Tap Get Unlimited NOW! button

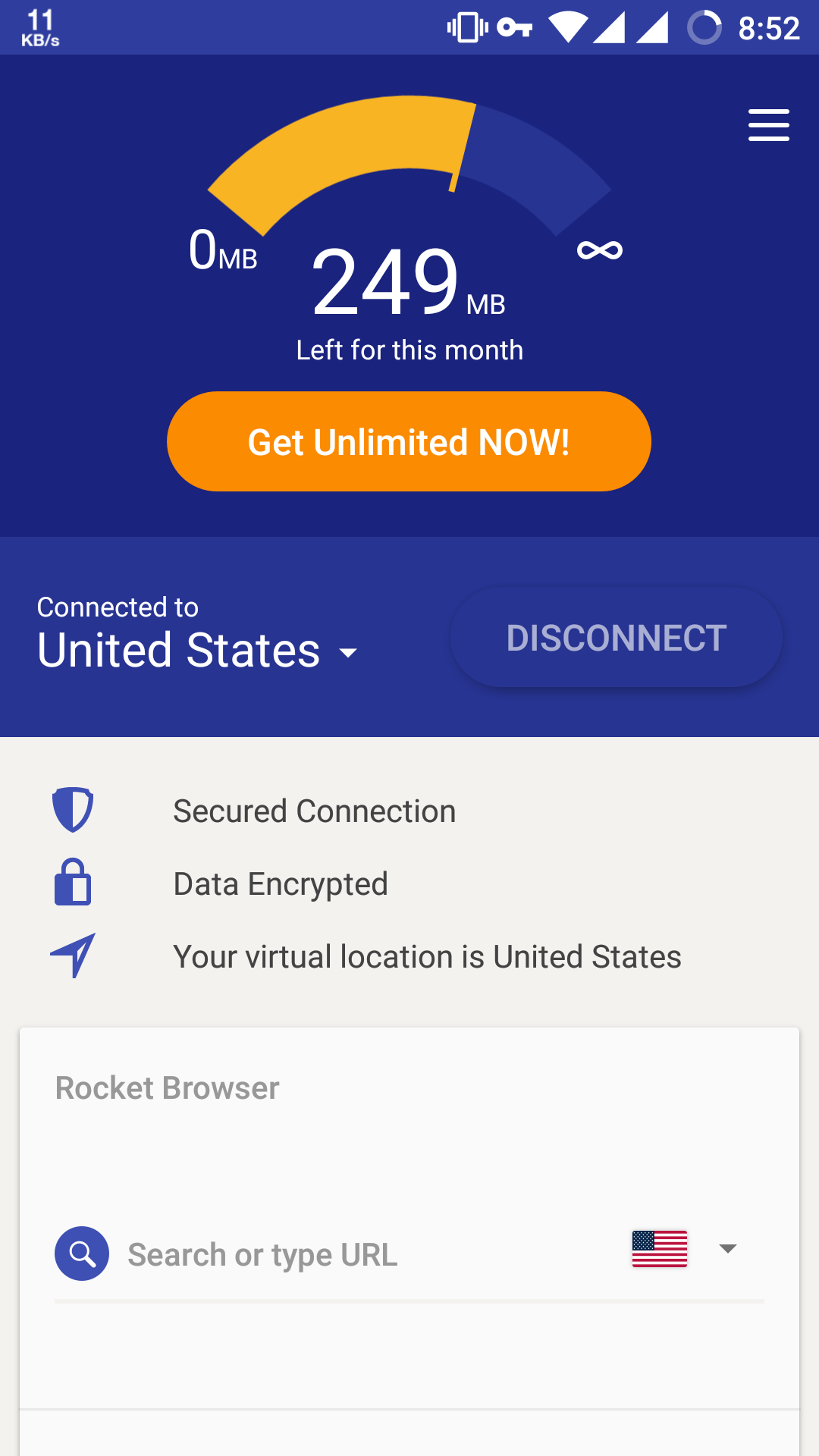pyautogui.click(x=409, y=441)
